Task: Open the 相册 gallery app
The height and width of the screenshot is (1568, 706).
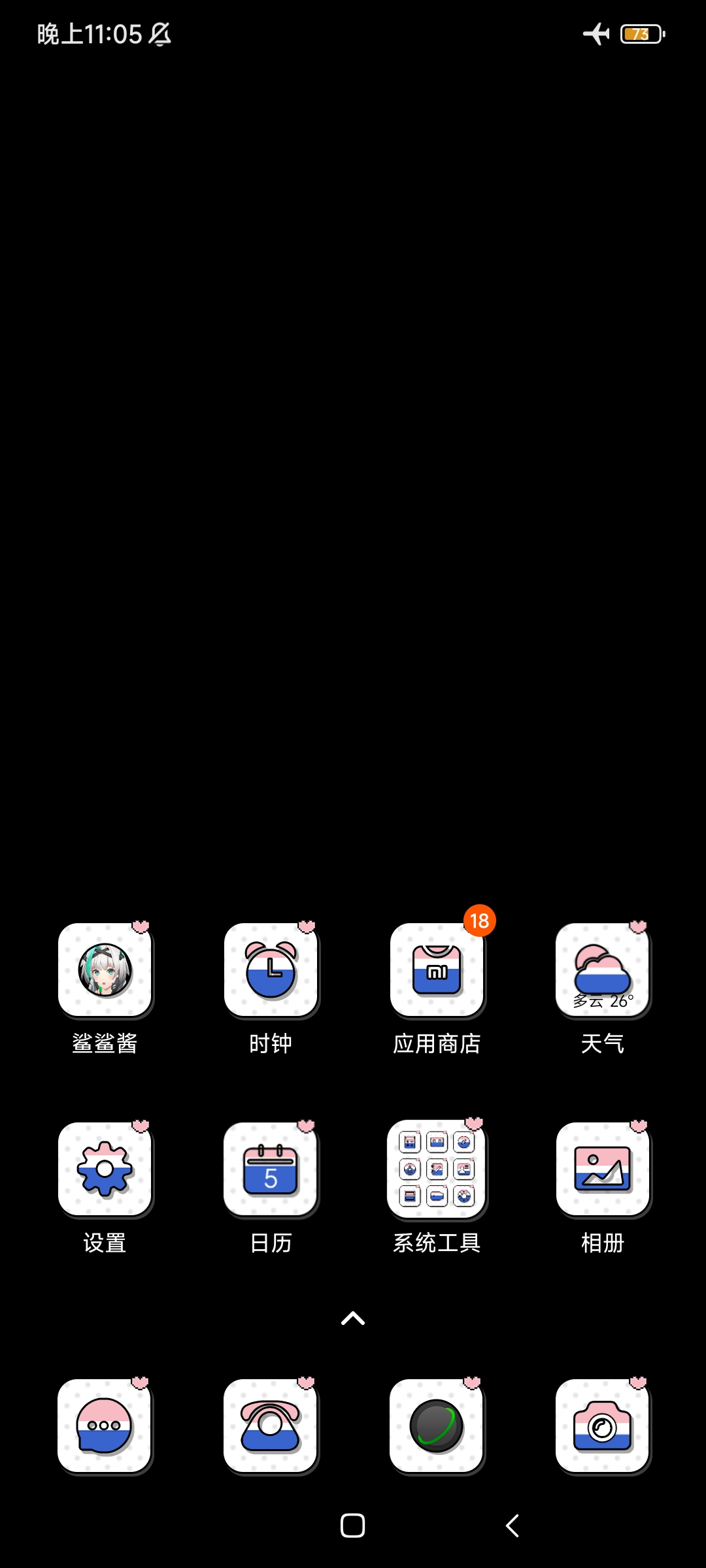Action: 603,1169
